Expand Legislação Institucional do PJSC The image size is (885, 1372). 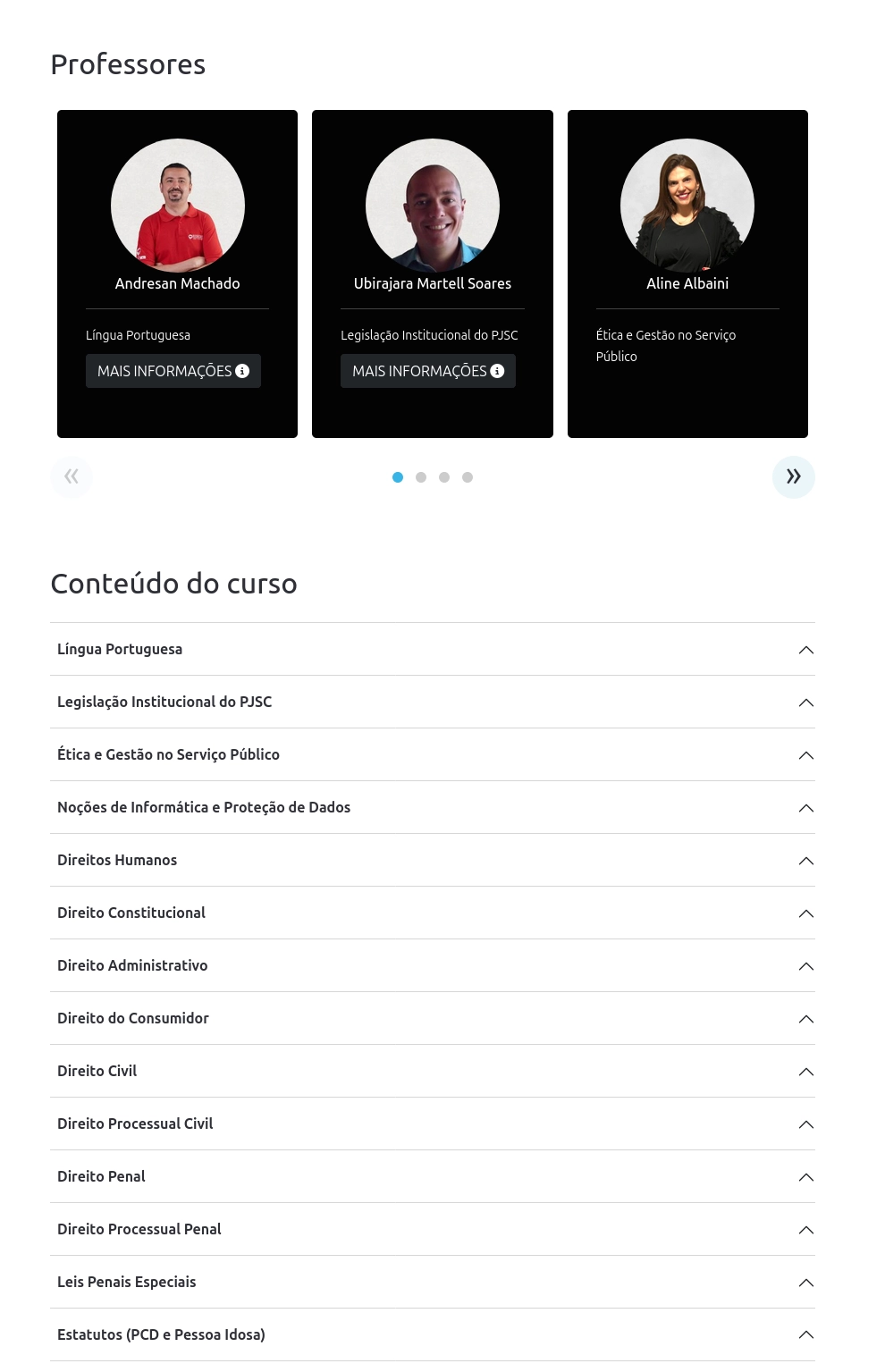(x=432, y=702)
